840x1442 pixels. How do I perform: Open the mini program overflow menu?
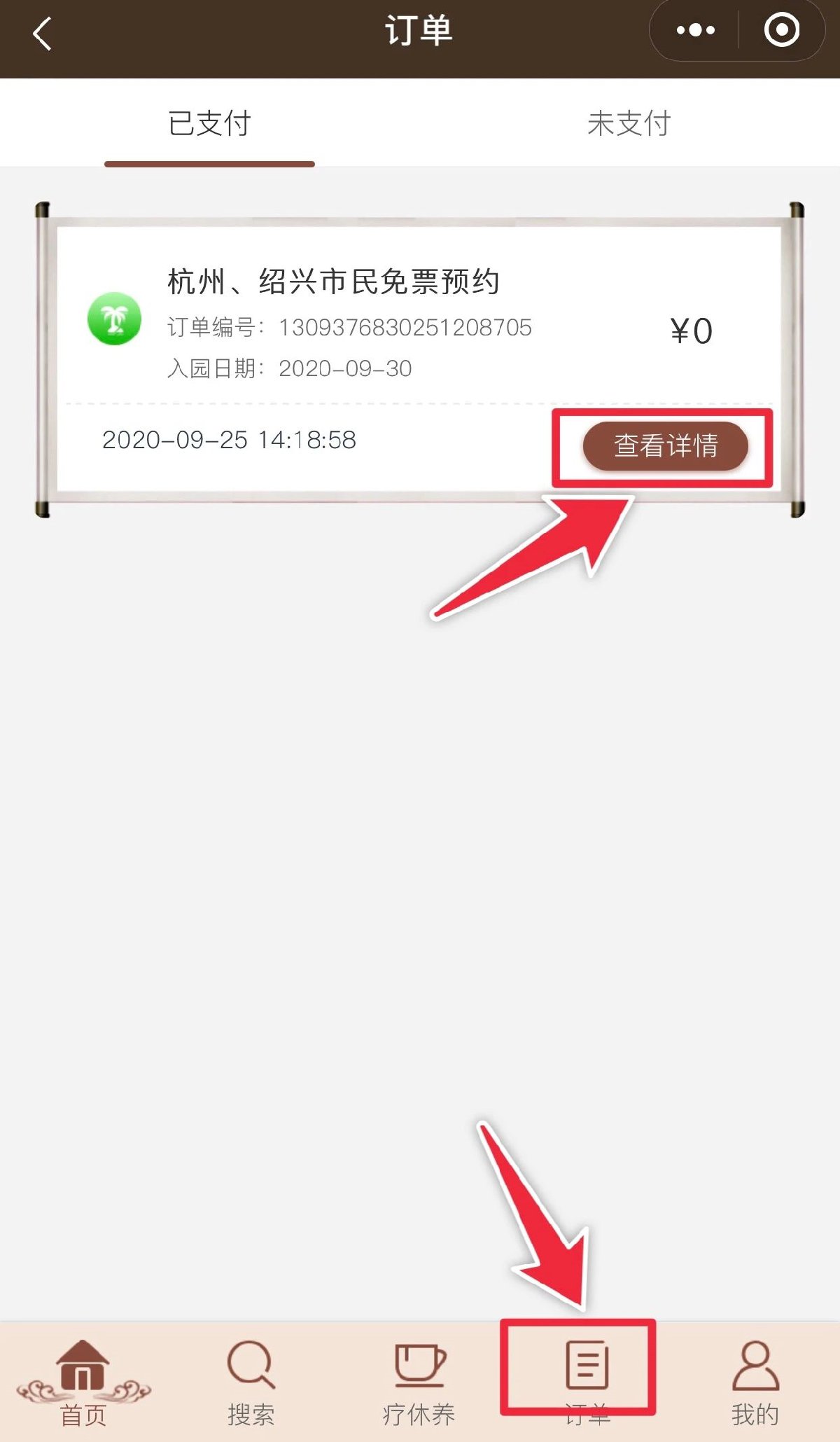(x=695, y=31)
